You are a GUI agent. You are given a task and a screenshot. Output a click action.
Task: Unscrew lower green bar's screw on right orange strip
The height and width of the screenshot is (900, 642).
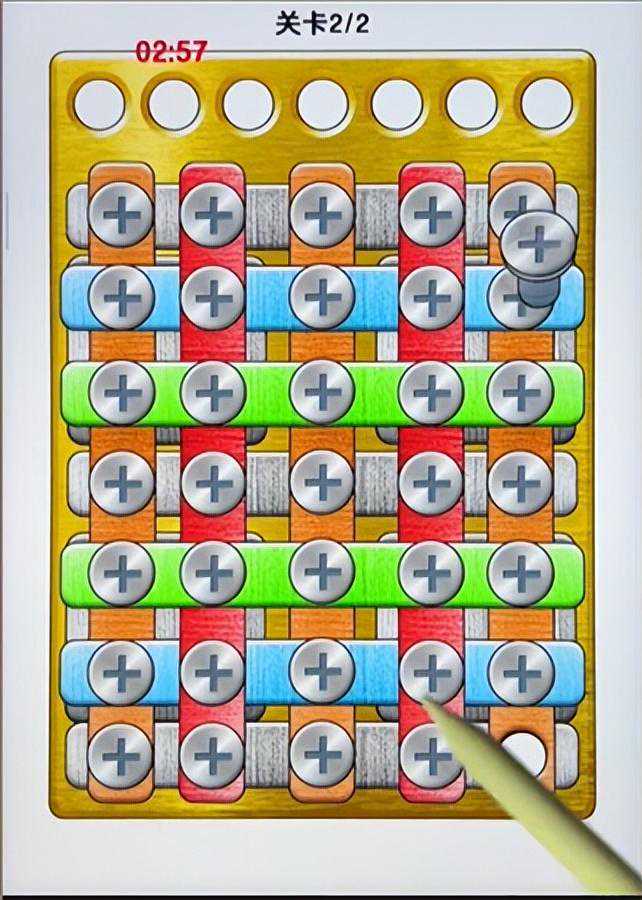pyautogui.click(x=520, y=573)
